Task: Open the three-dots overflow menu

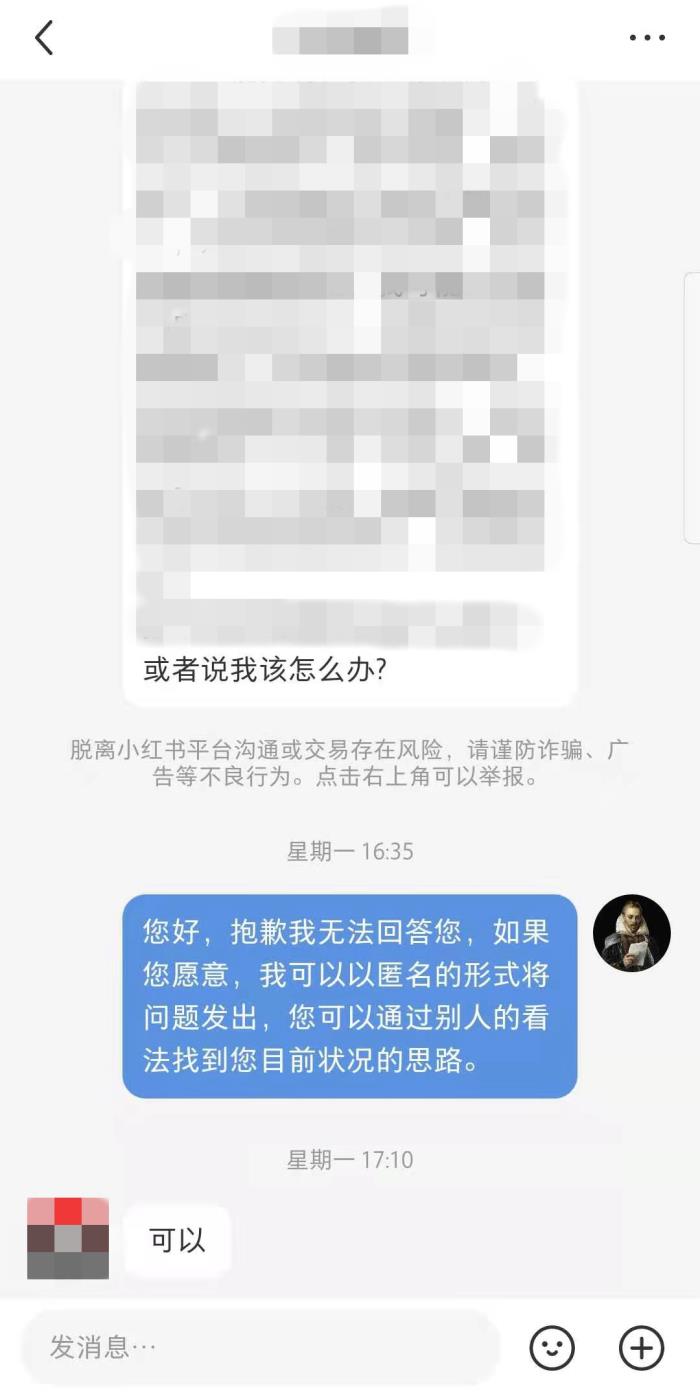Action: (647, 38)
